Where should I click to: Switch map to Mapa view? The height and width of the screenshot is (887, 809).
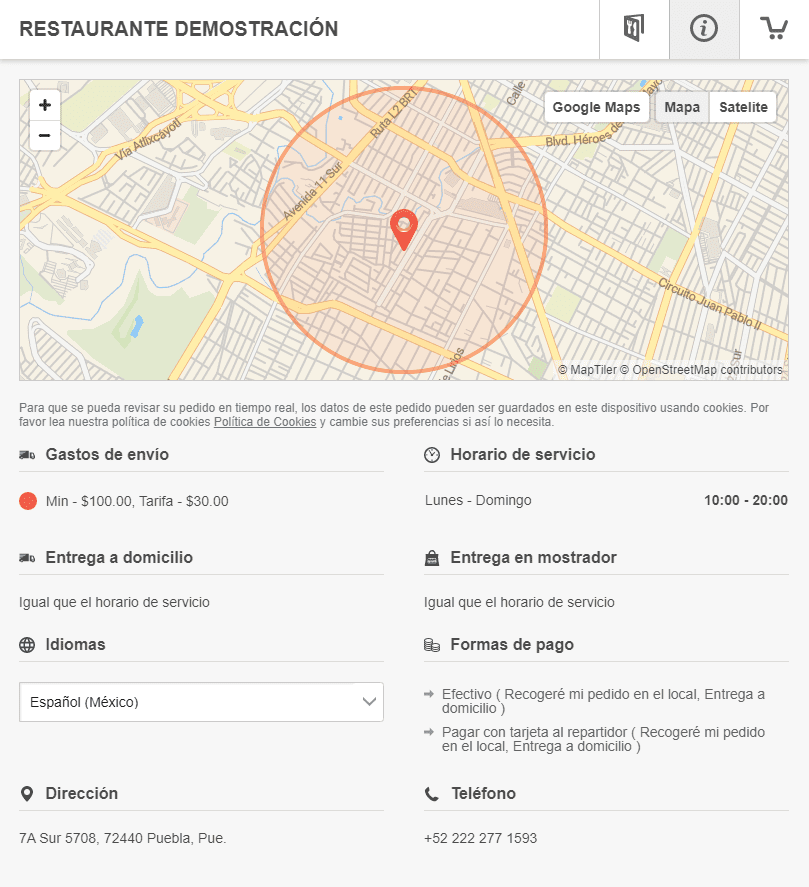[682, 108]
